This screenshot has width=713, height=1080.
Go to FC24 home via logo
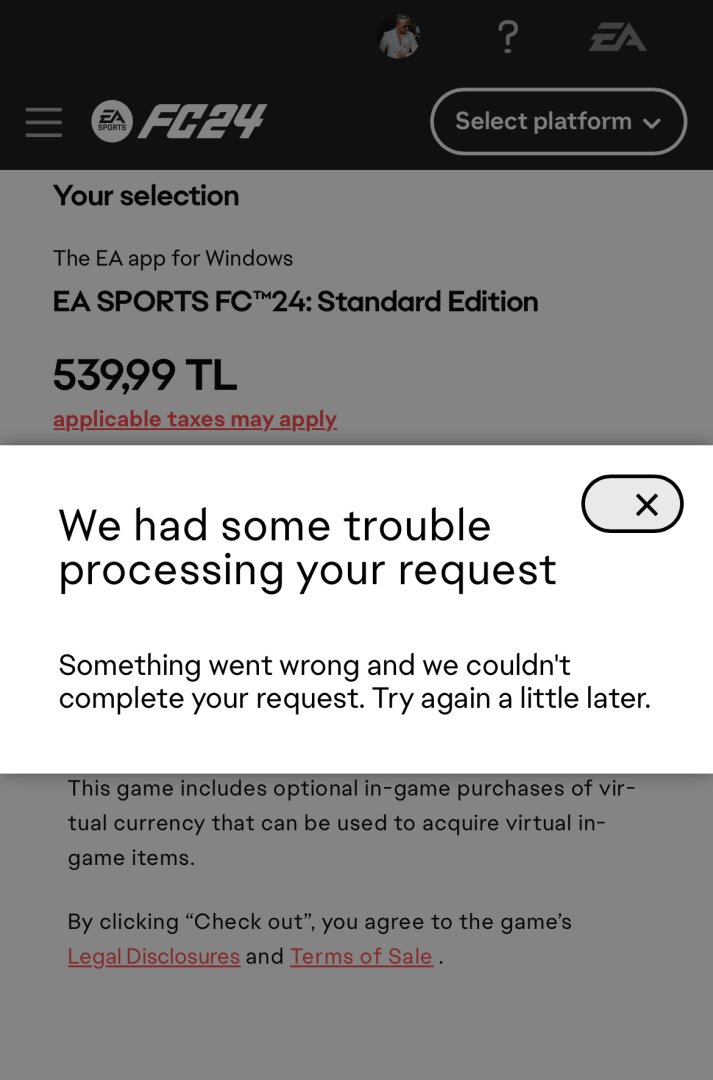click(179, 122)
